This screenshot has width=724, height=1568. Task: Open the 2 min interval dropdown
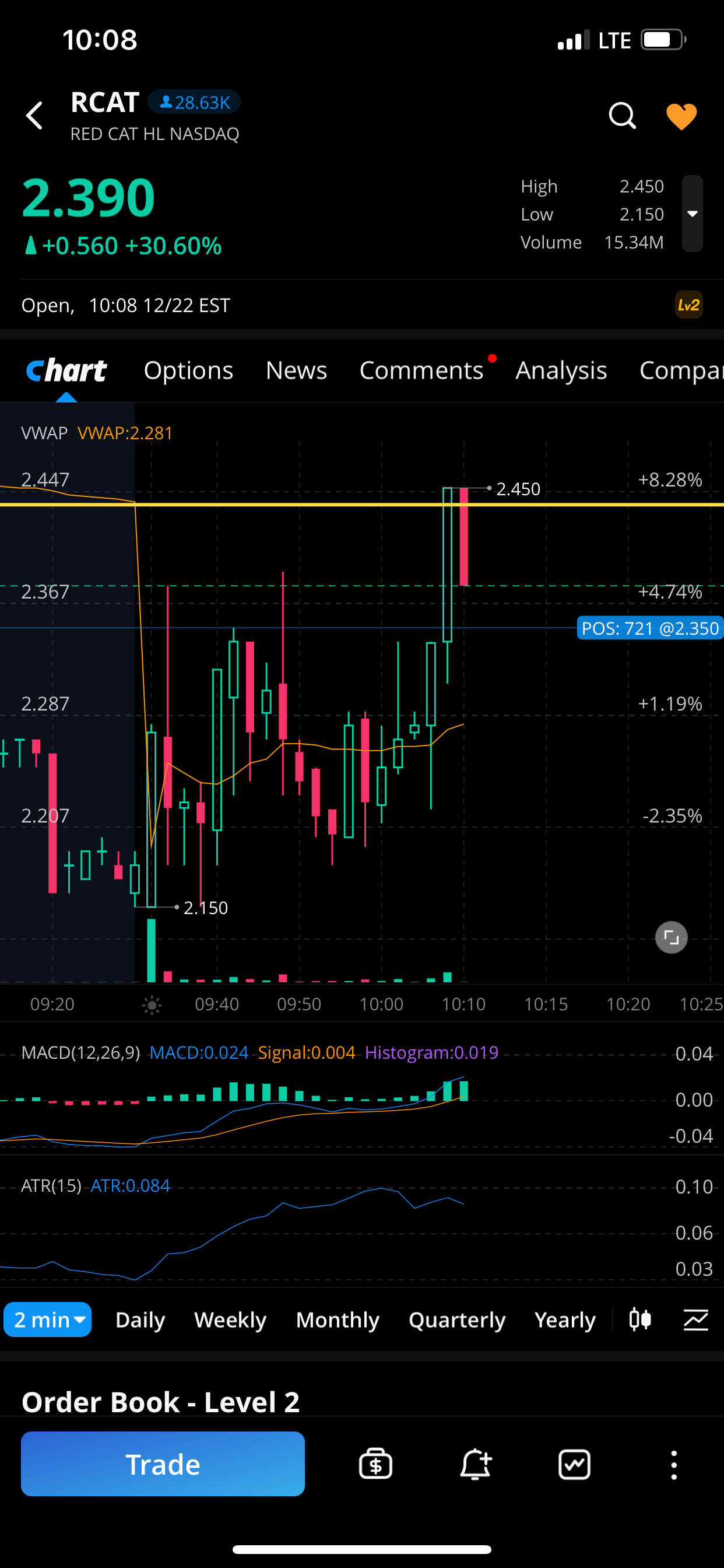48,1319
